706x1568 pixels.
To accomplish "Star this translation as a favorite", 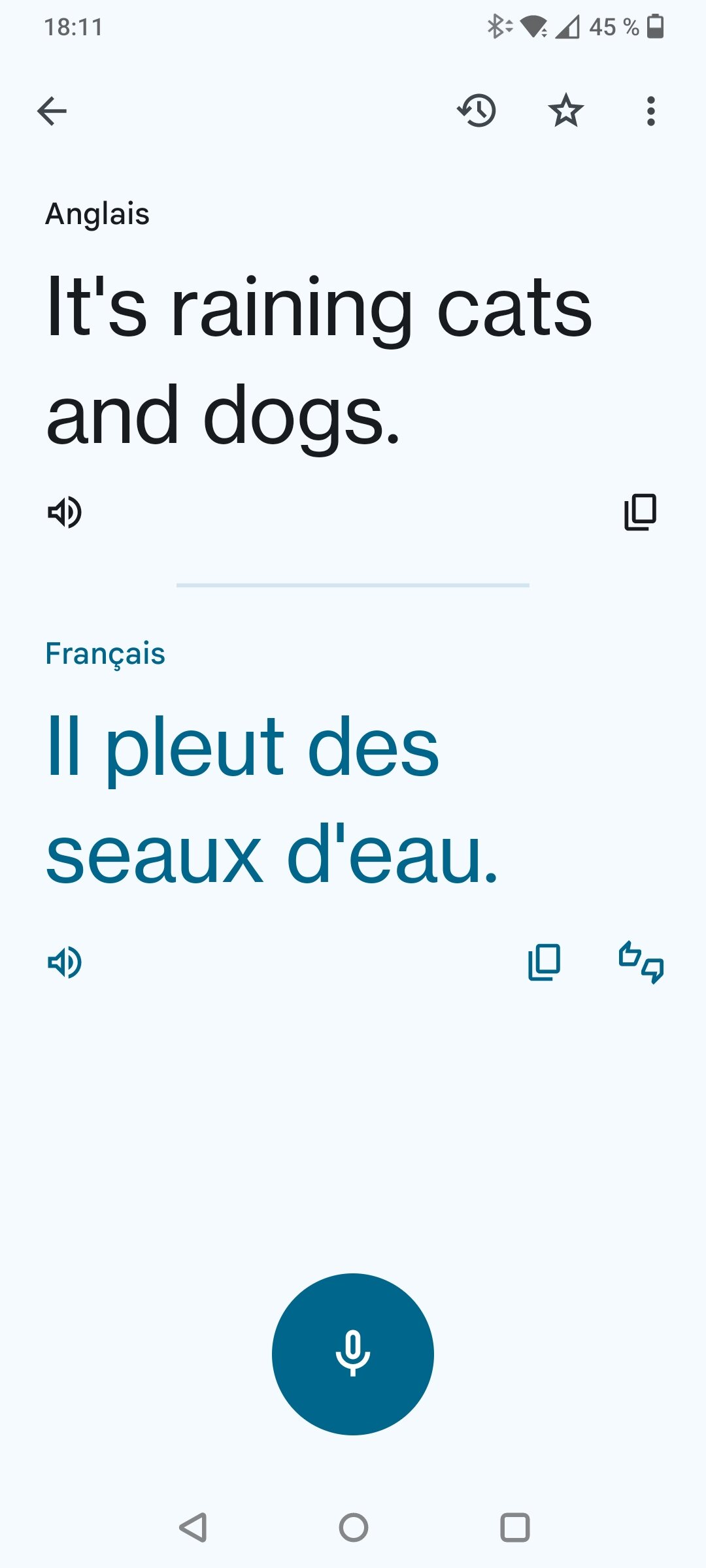I will coord(565,111).
